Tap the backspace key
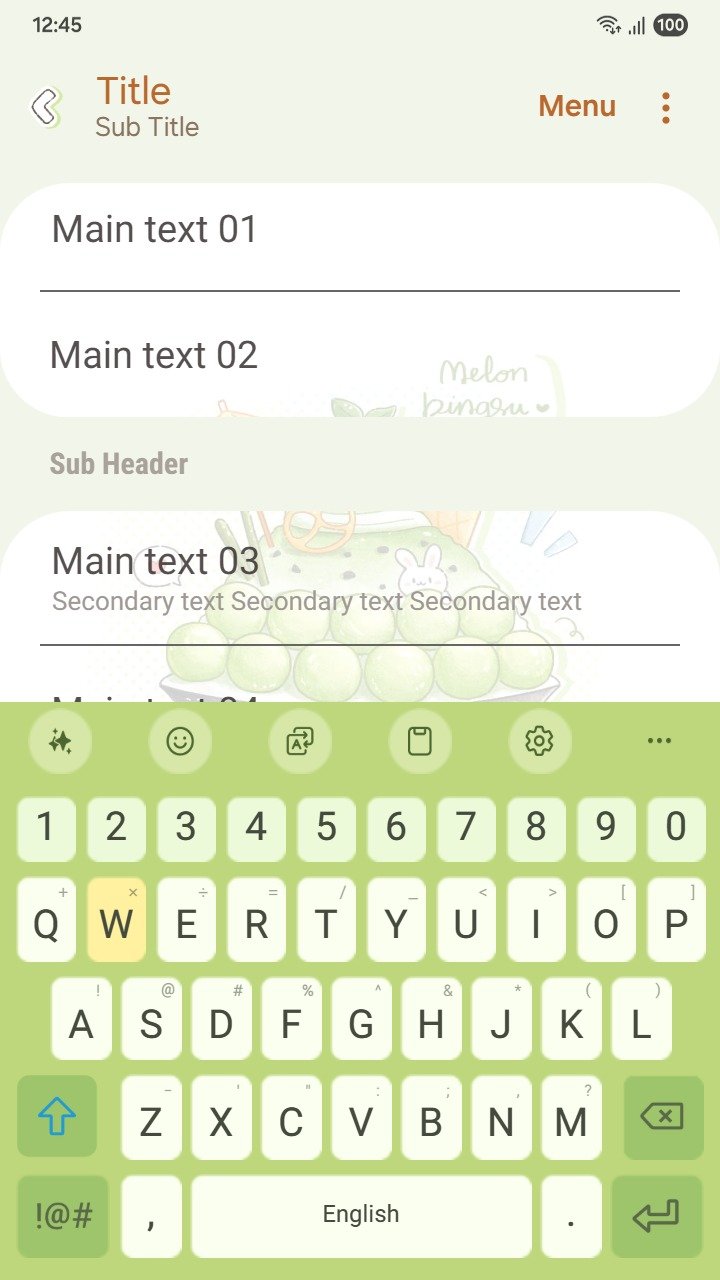Screen dimensions: 720x1280 tap(663, 1116)
